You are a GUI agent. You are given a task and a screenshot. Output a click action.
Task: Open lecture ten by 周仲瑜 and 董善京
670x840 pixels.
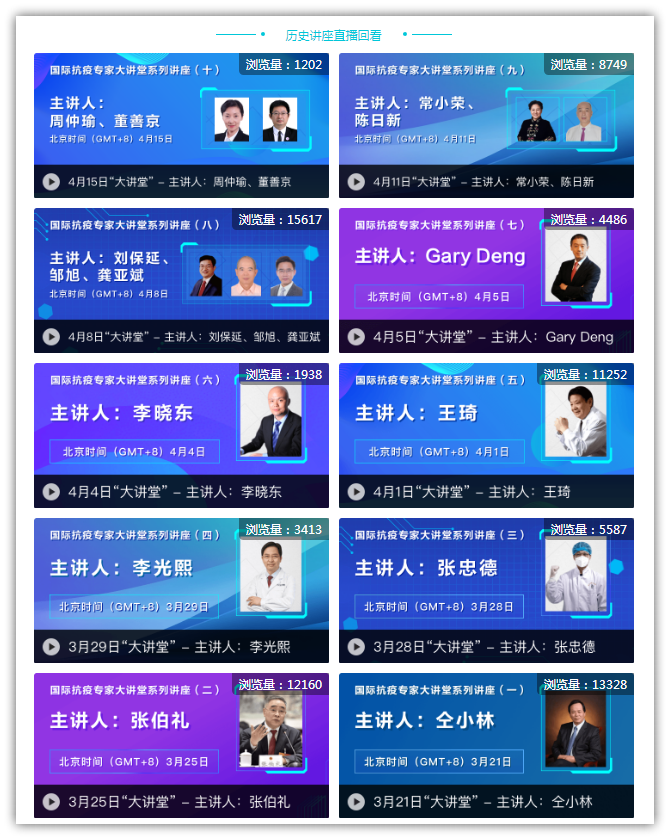181,125
